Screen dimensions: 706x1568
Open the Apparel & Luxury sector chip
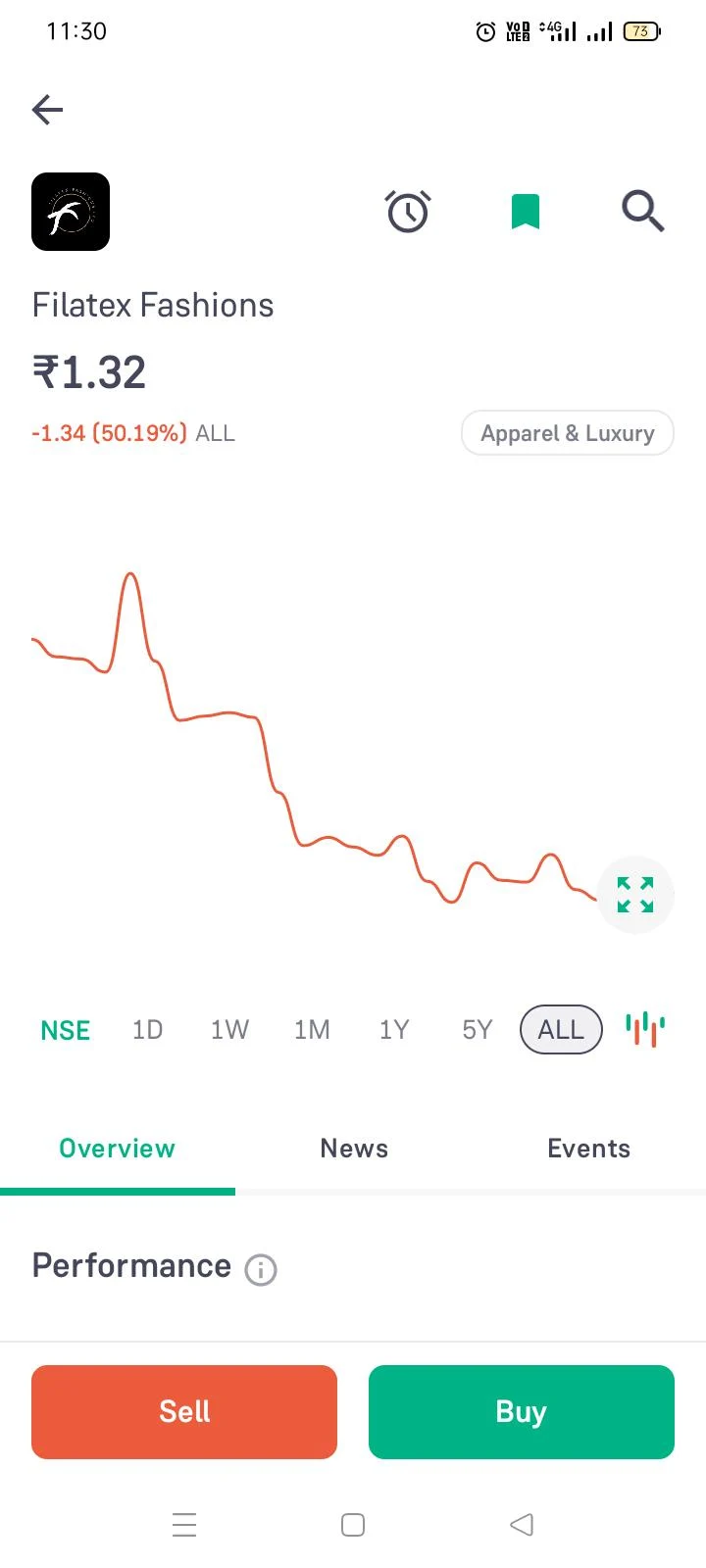click(567, 432)
